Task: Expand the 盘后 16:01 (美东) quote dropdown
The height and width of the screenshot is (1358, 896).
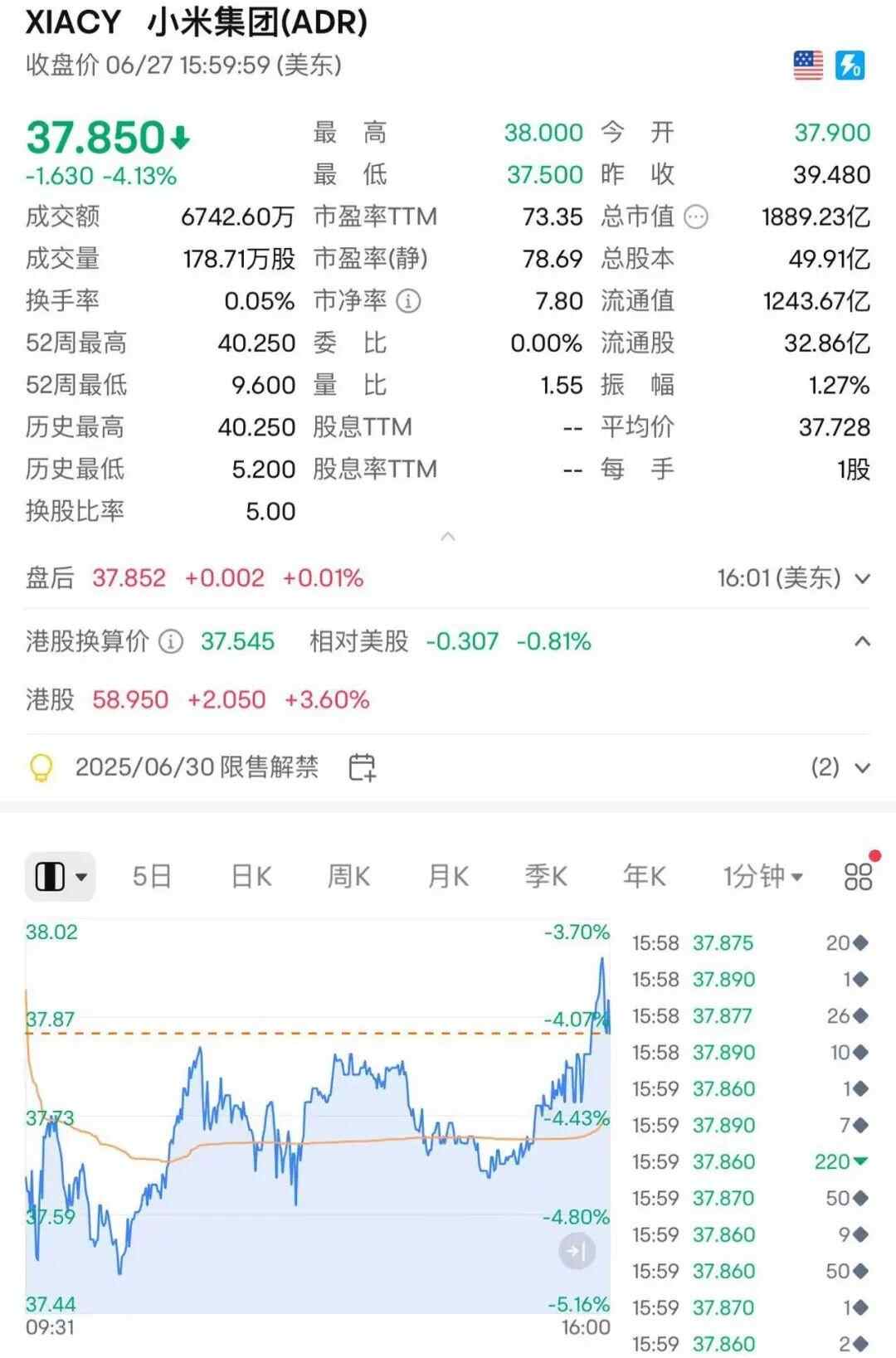Action: coord(863,578)
